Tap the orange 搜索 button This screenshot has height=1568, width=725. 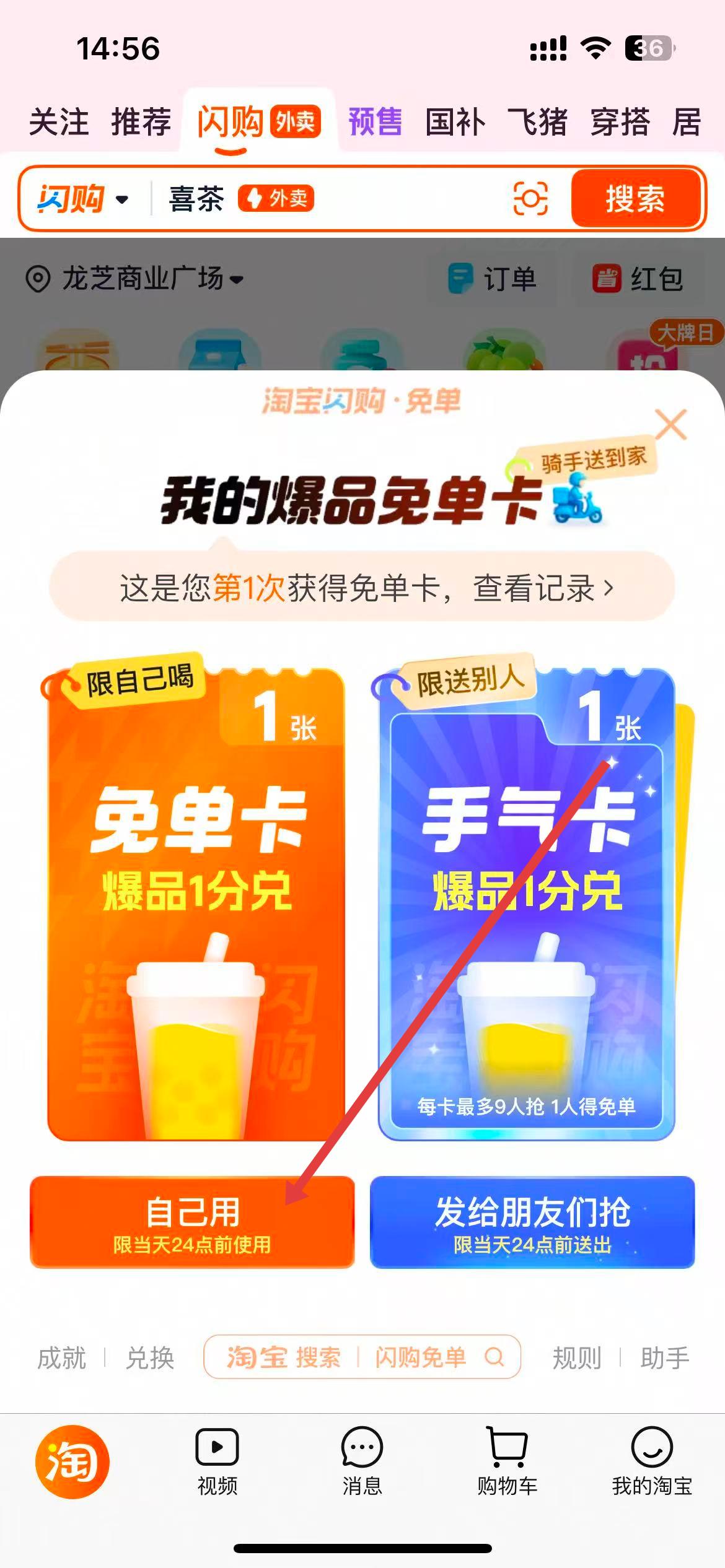[x=636, y=199]
